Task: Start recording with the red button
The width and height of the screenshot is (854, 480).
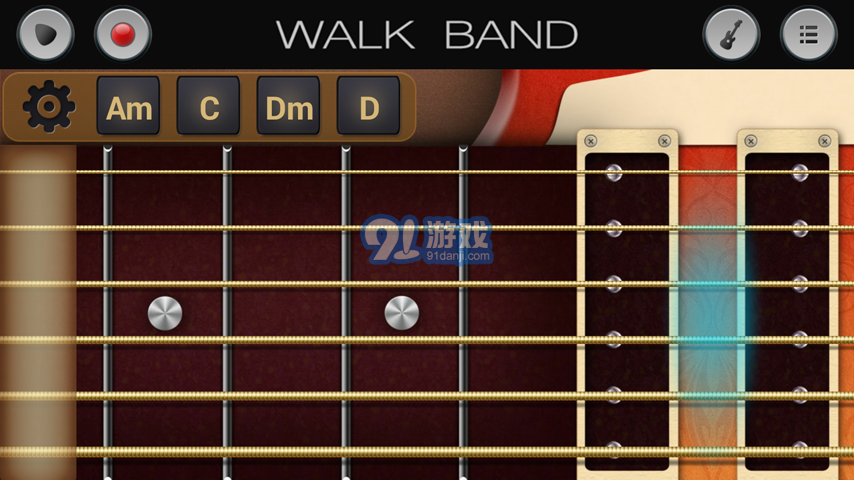Action: tap(122, 34)
